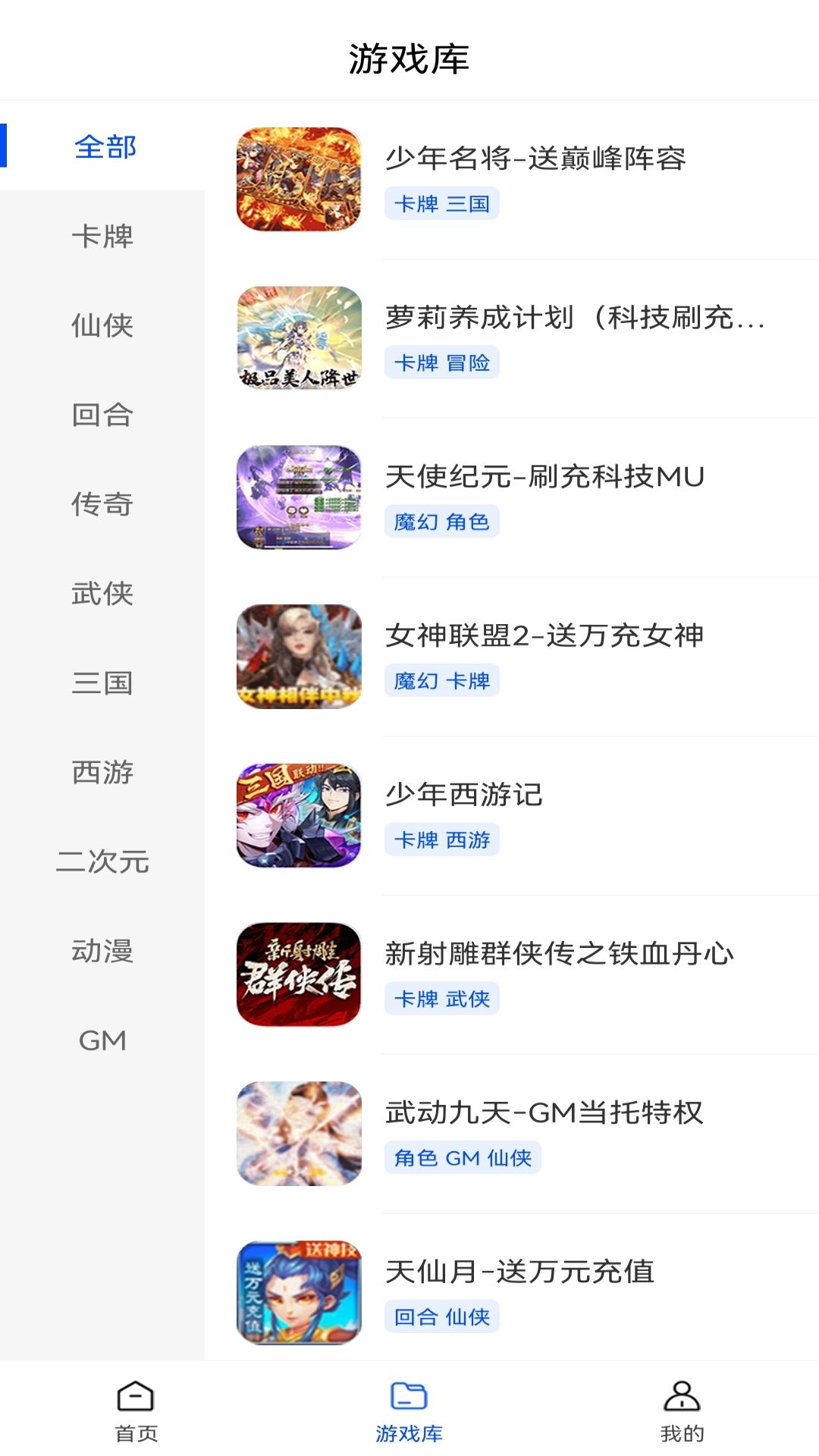The height and width of the screenshot is (1456, 819).
Task: Select the 西游 category
Action: point(102,772)
